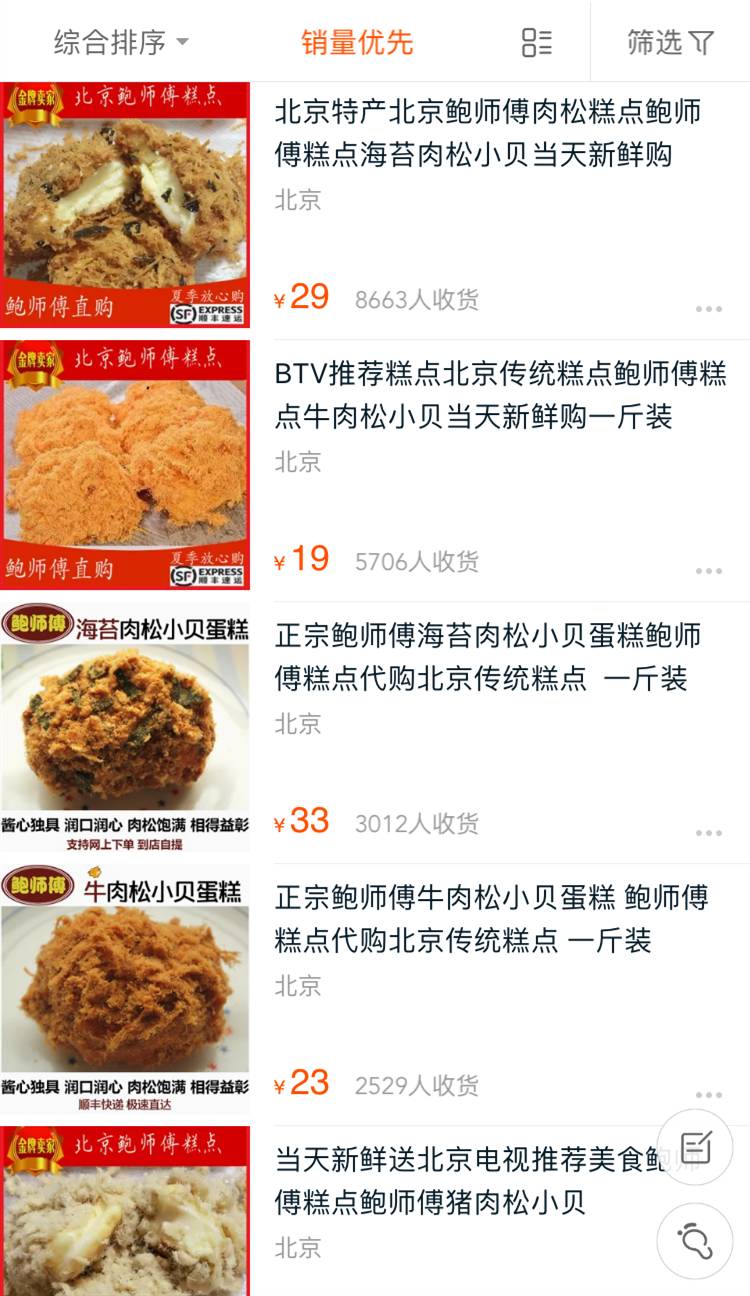Open the 综合排序 sort dropdown

click(120, 42)
